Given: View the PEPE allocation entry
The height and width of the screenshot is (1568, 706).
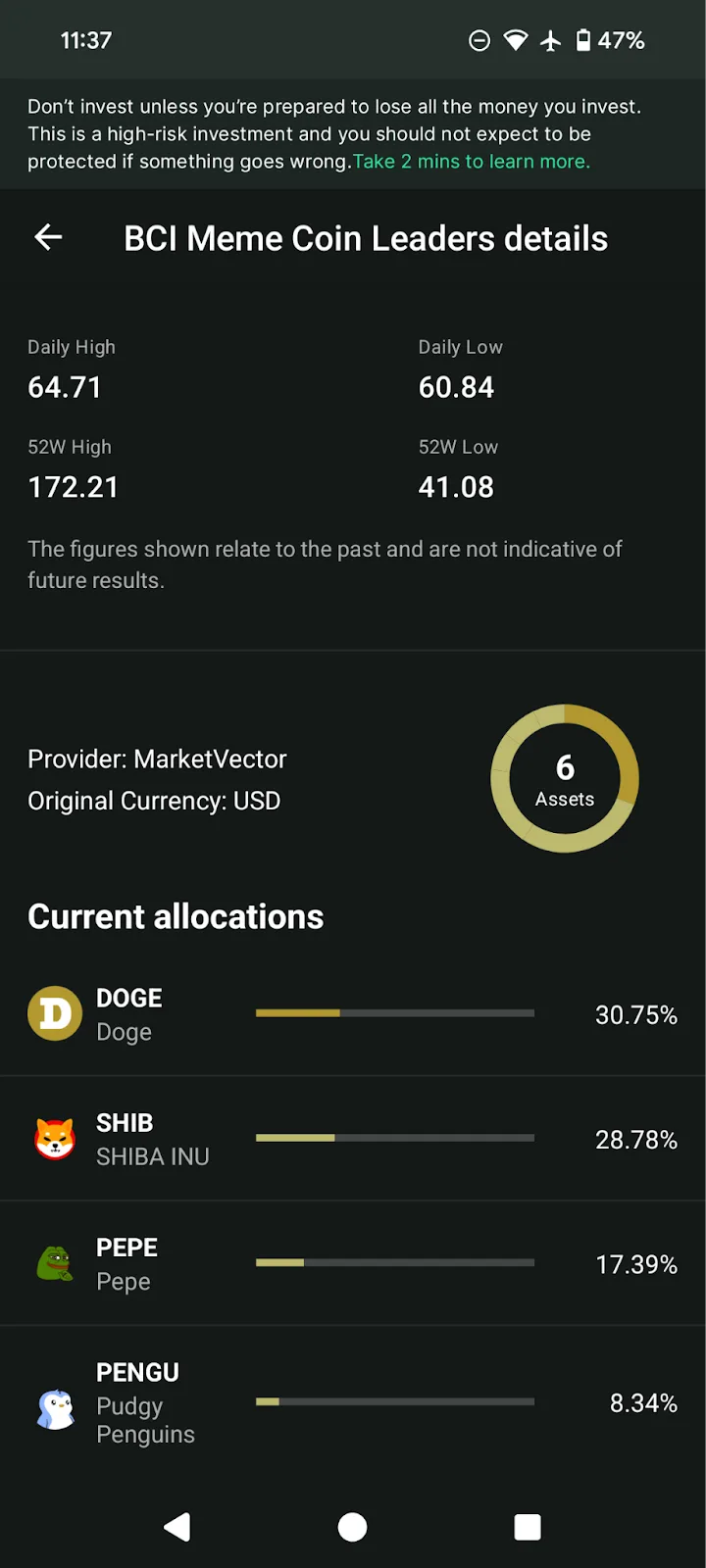Looking at the screenshot, I should (x=353, y=1264).
